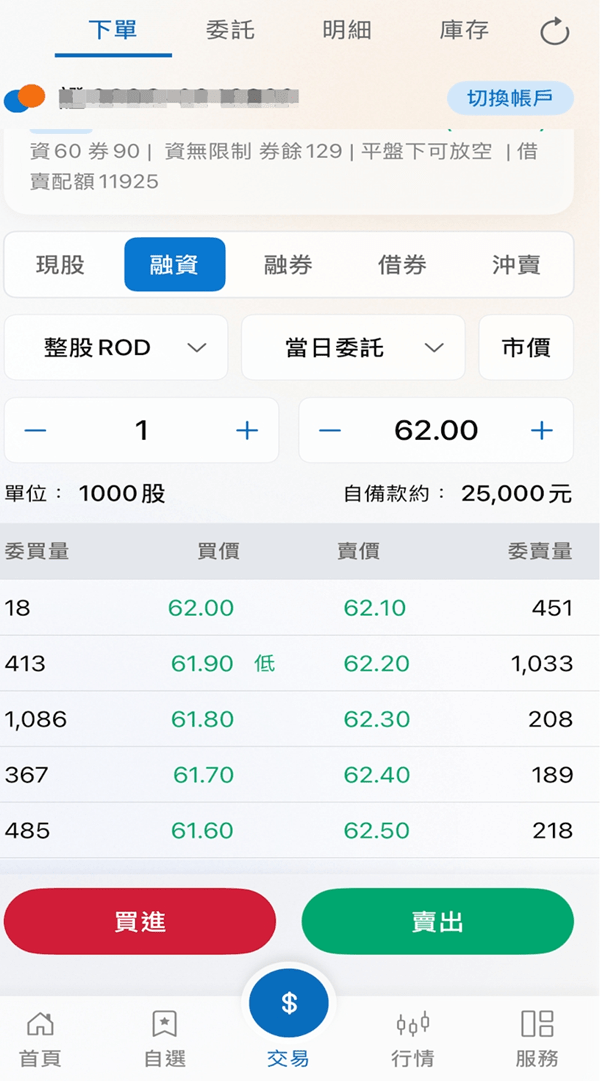Refresh the order page
Screen dimensions: 601x1081
[554, 31]
